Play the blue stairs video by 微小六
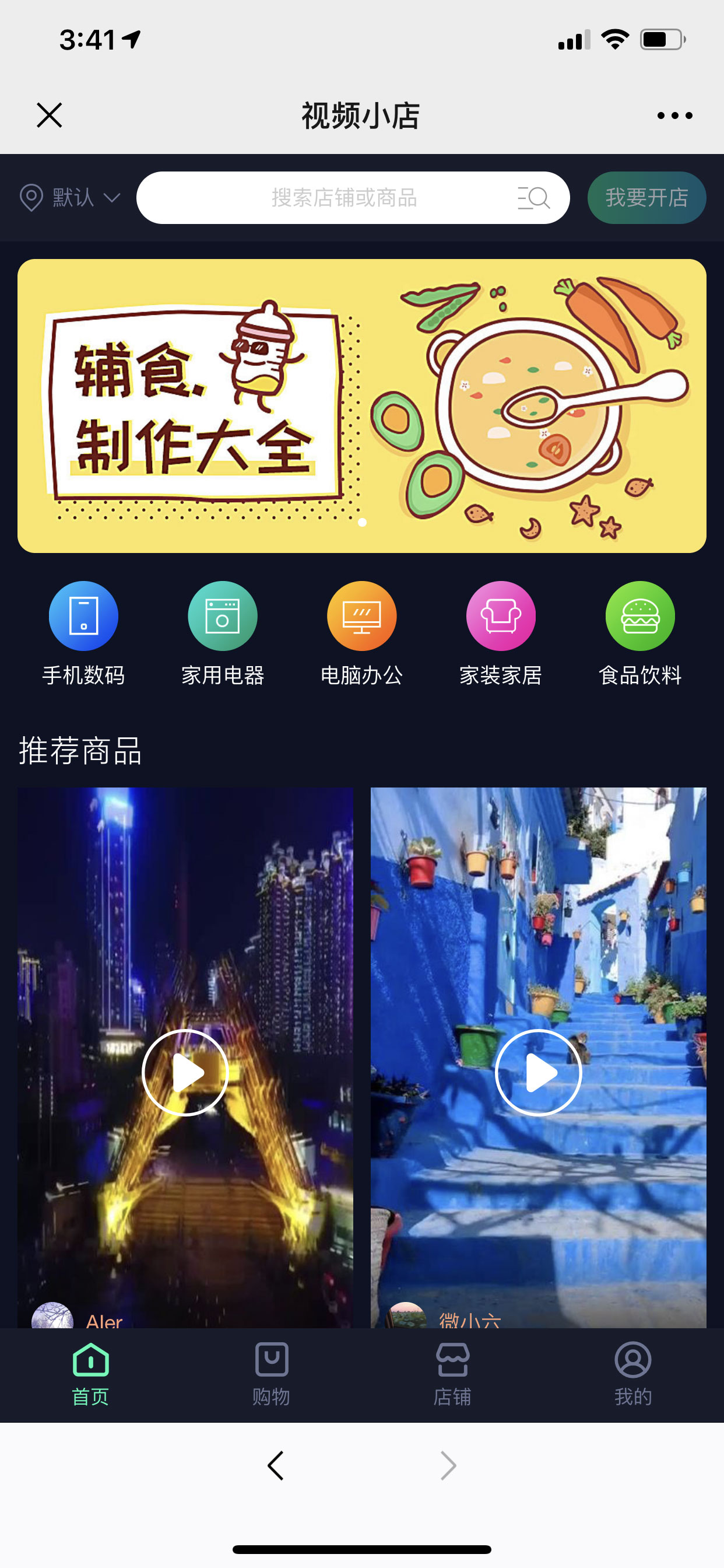The width and height of the screenshot is (724, 1568). [539, 1073]
